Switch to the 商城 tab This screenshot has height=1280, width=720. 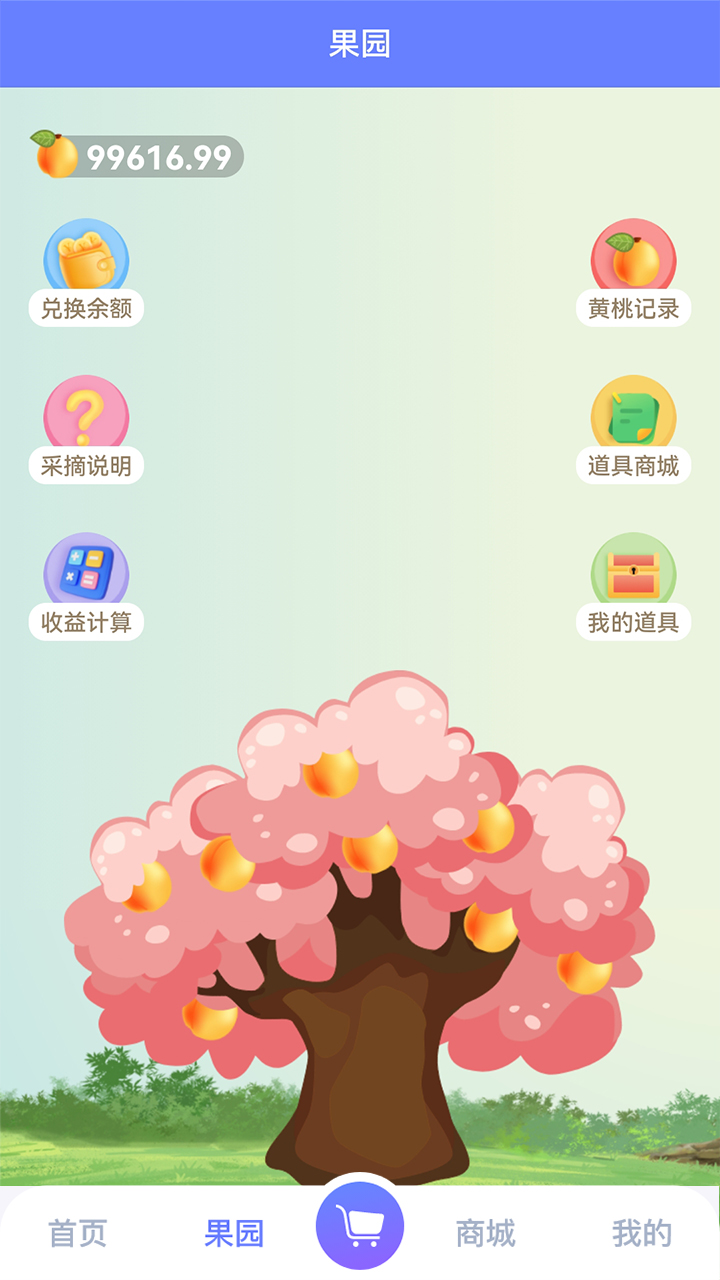(x=484, y=1233)
